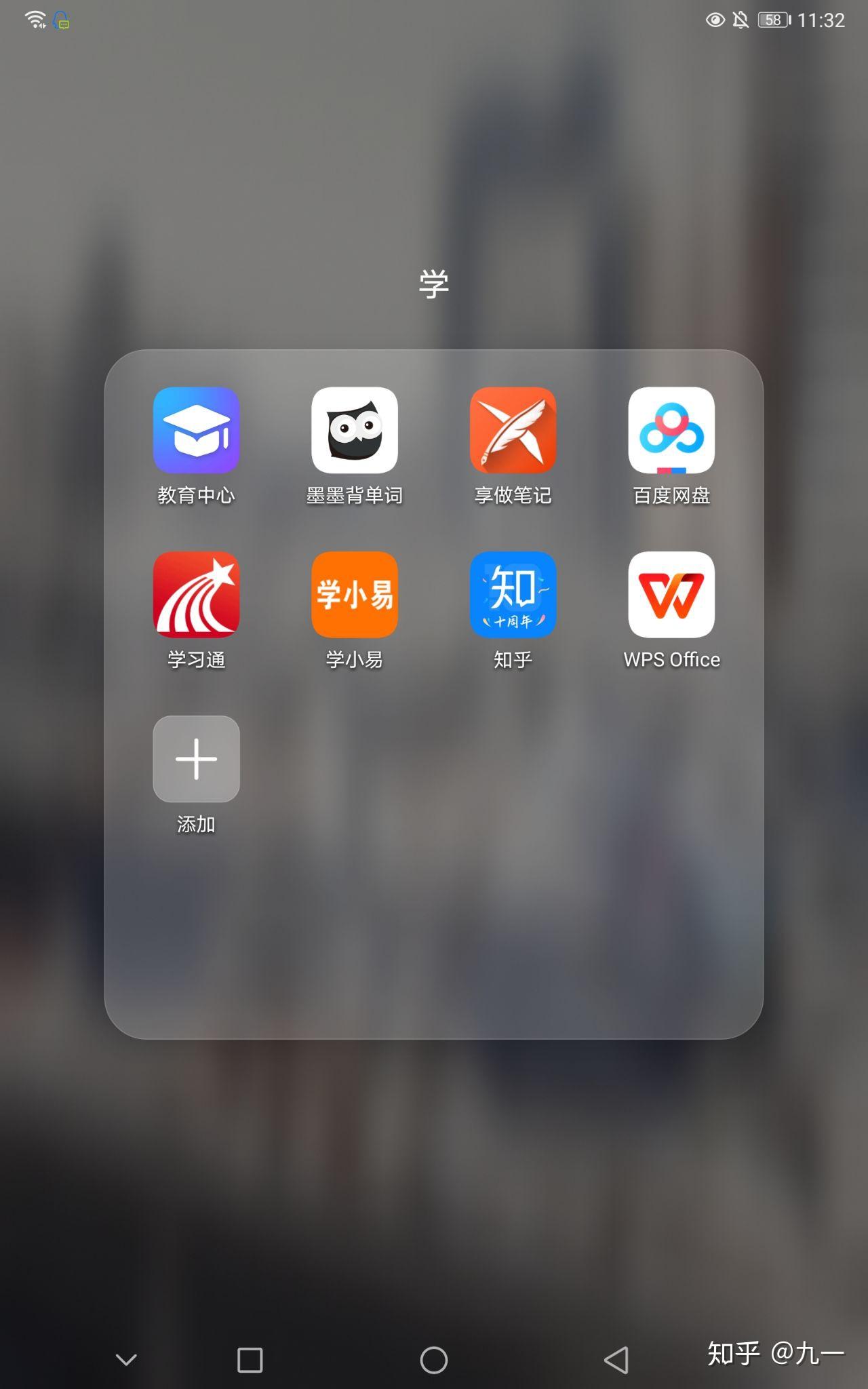Launch 百度网盘

tap(671, 430)
